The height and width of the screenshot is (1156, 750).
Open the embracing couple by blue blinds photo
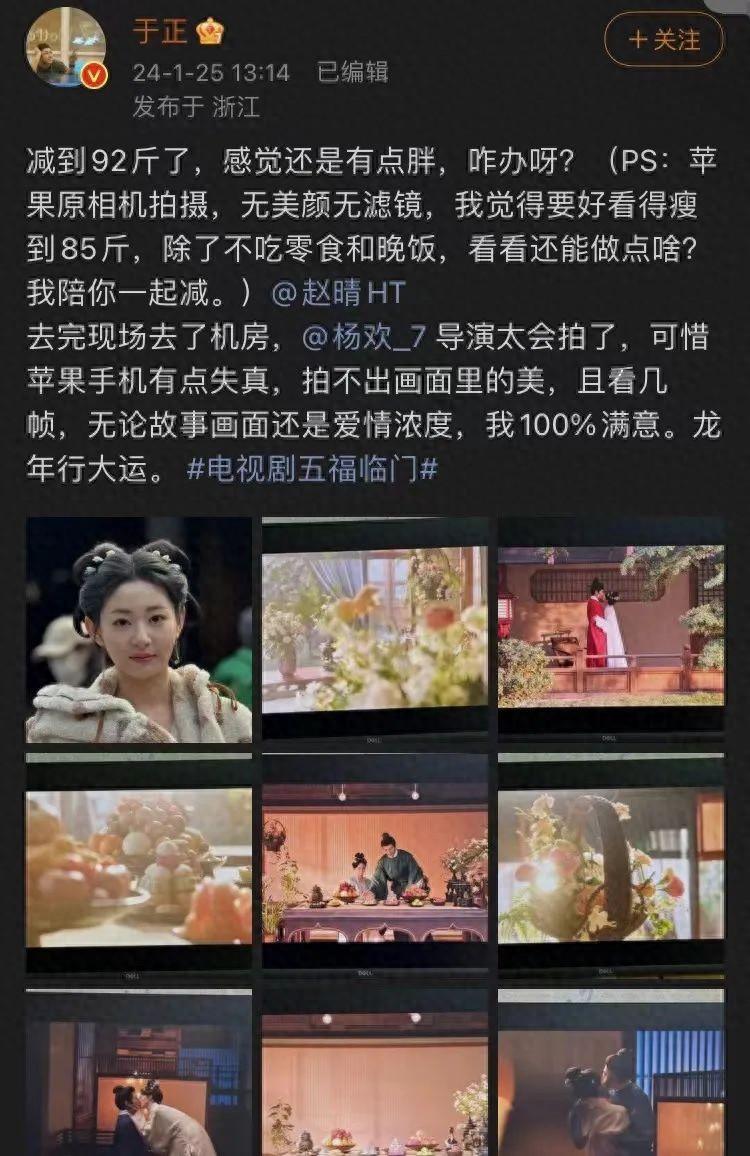pos(611,1075)
